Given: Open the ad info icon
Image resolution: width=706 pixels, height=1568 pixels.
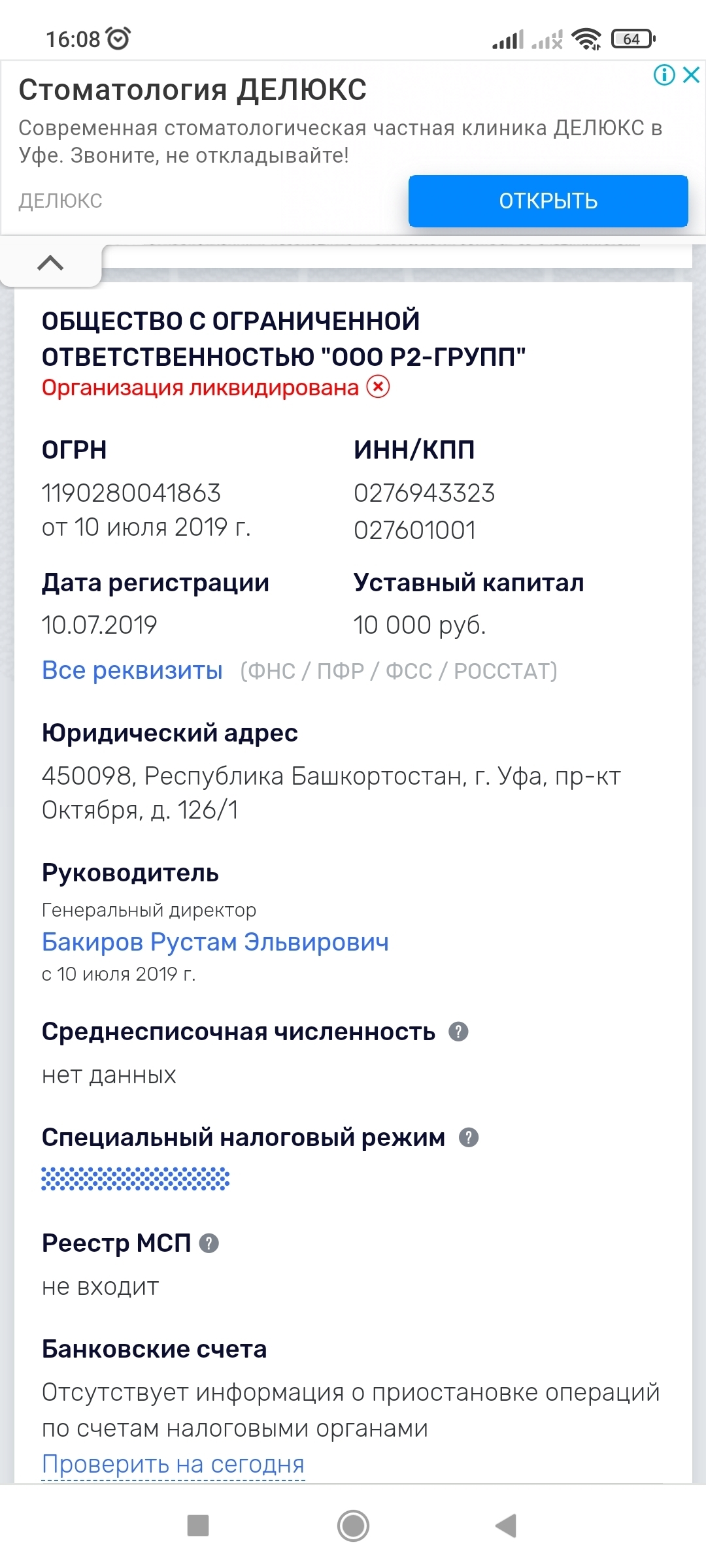Looking at the screenshot, I should pyautogui.click(x=664, y=75).
